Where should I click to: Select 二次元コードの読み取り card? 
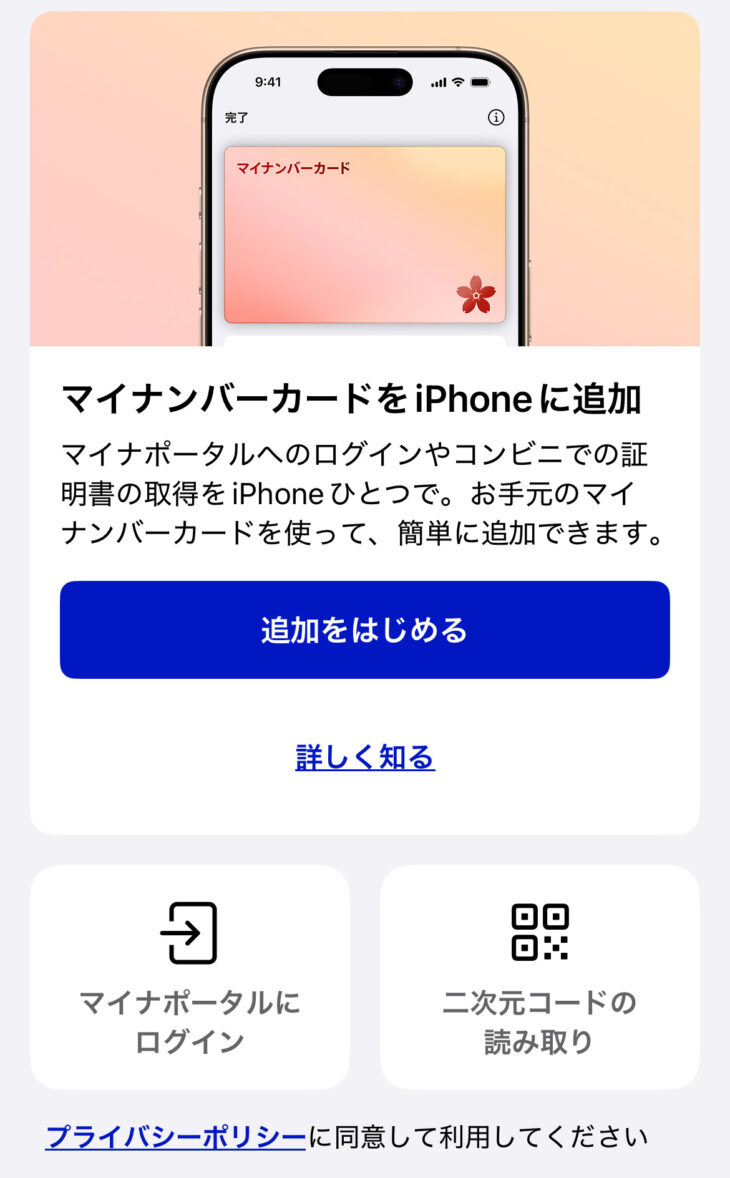pos(539,977)
